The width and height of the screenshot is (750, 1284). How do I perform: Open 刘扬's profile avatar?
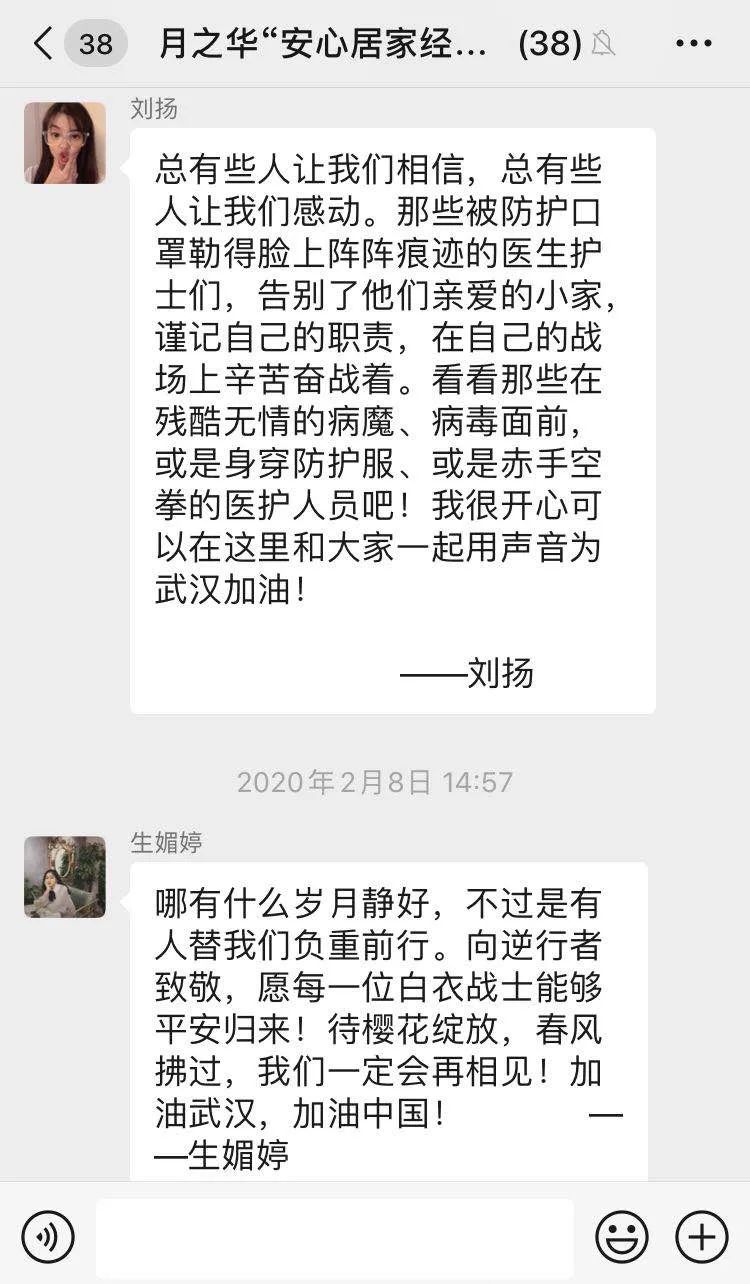coord(65,143)
